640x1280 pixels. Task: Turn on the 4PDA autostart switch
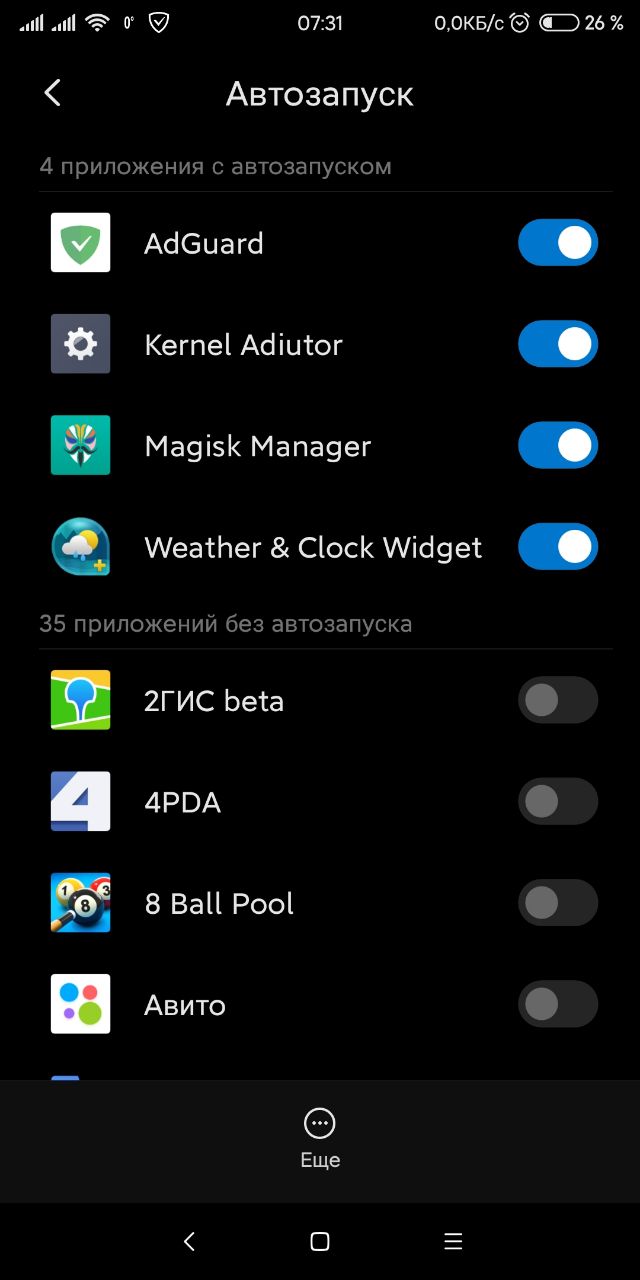(x=558, y=801)
